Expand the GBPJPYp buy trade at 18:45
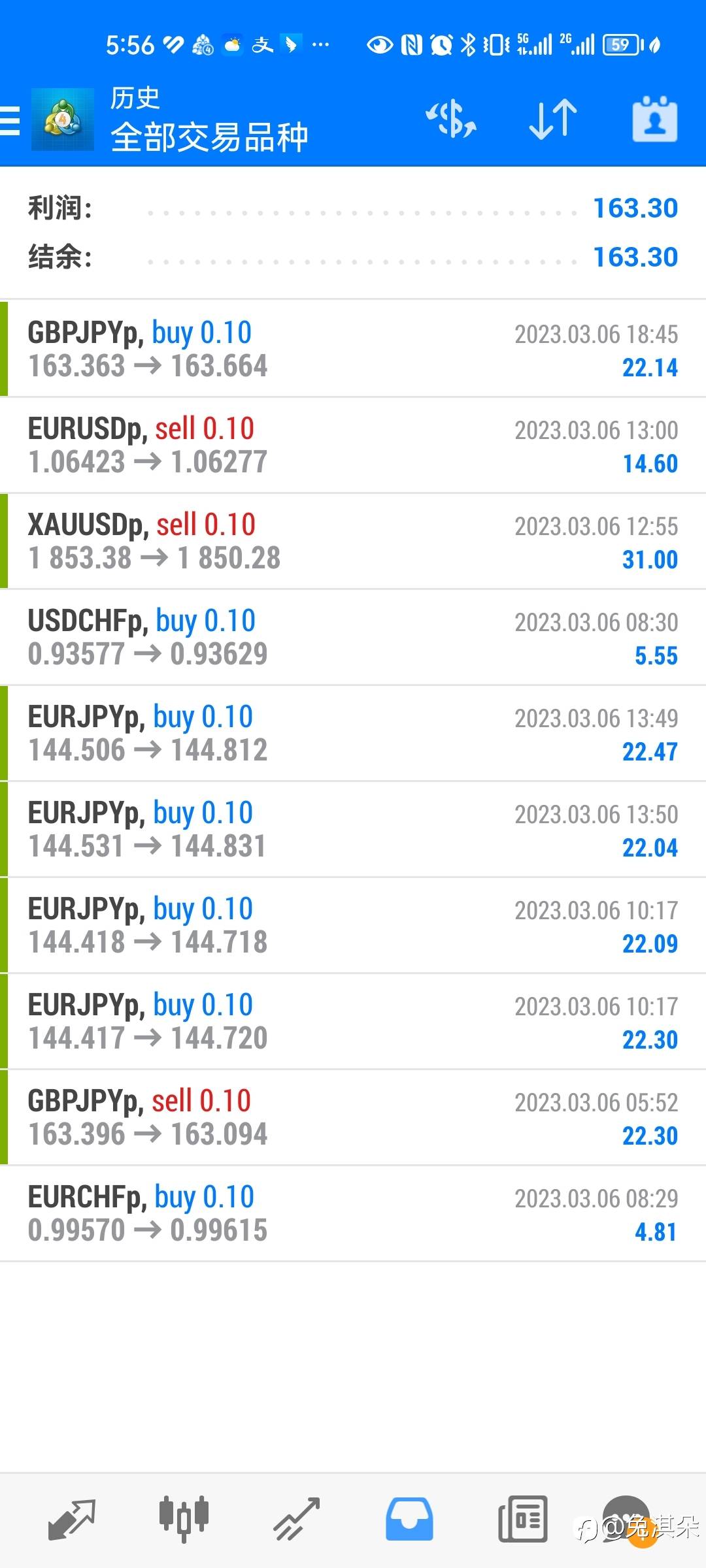Screen dimensions: 706x1568 click(x=353, y=349)
